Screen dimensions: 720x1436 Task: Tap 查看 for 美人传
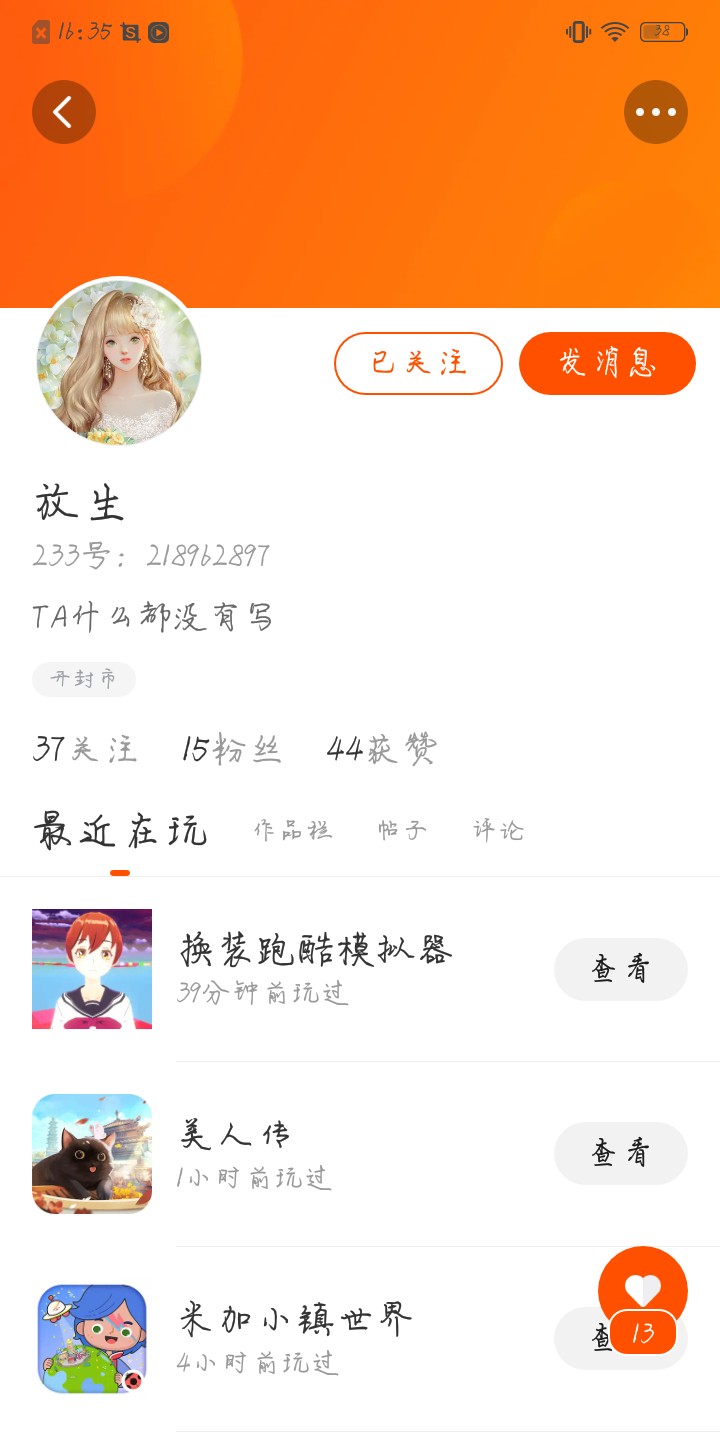[x=620, y=1153]
